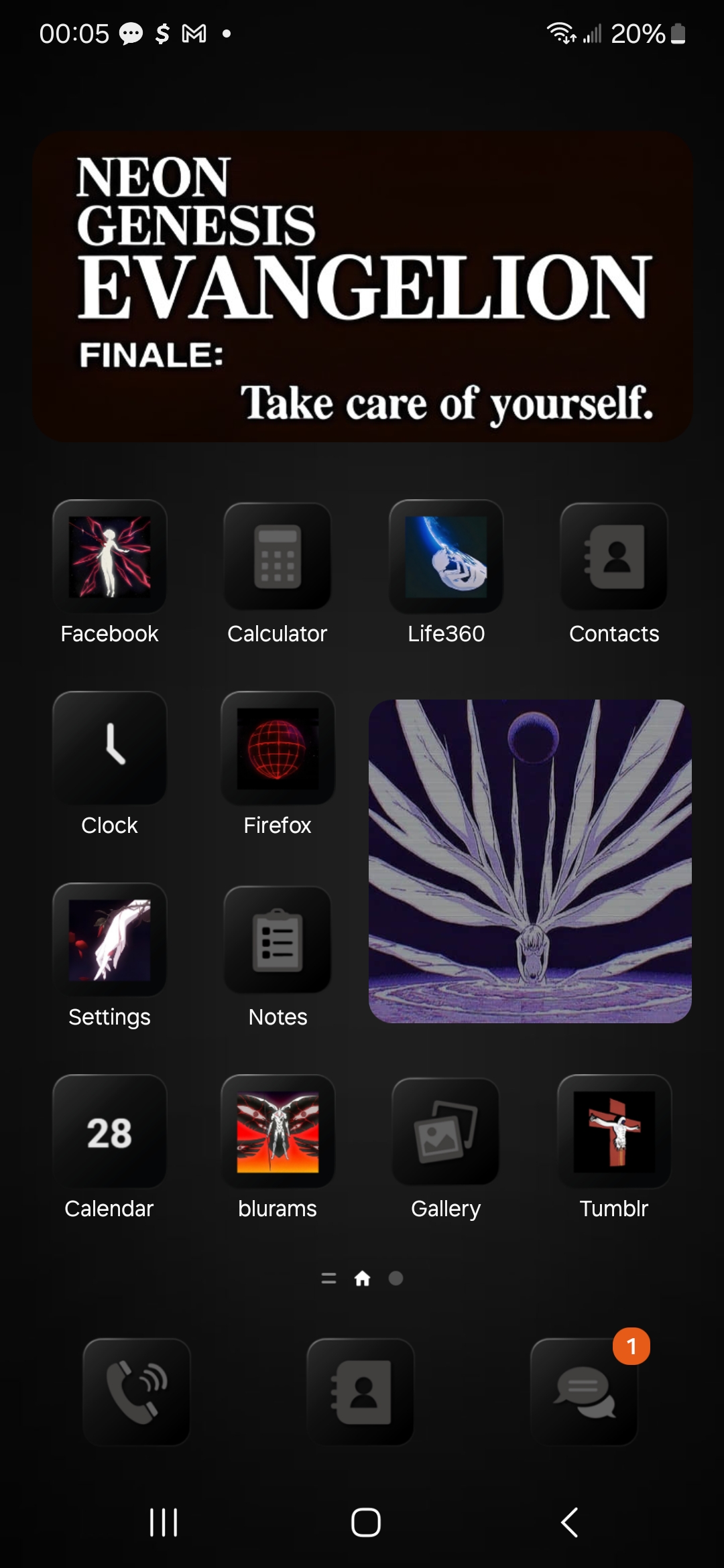The width and height of the screenshot is (724, 1568).
Task: Show recent apps
Action: [163, 1522]
